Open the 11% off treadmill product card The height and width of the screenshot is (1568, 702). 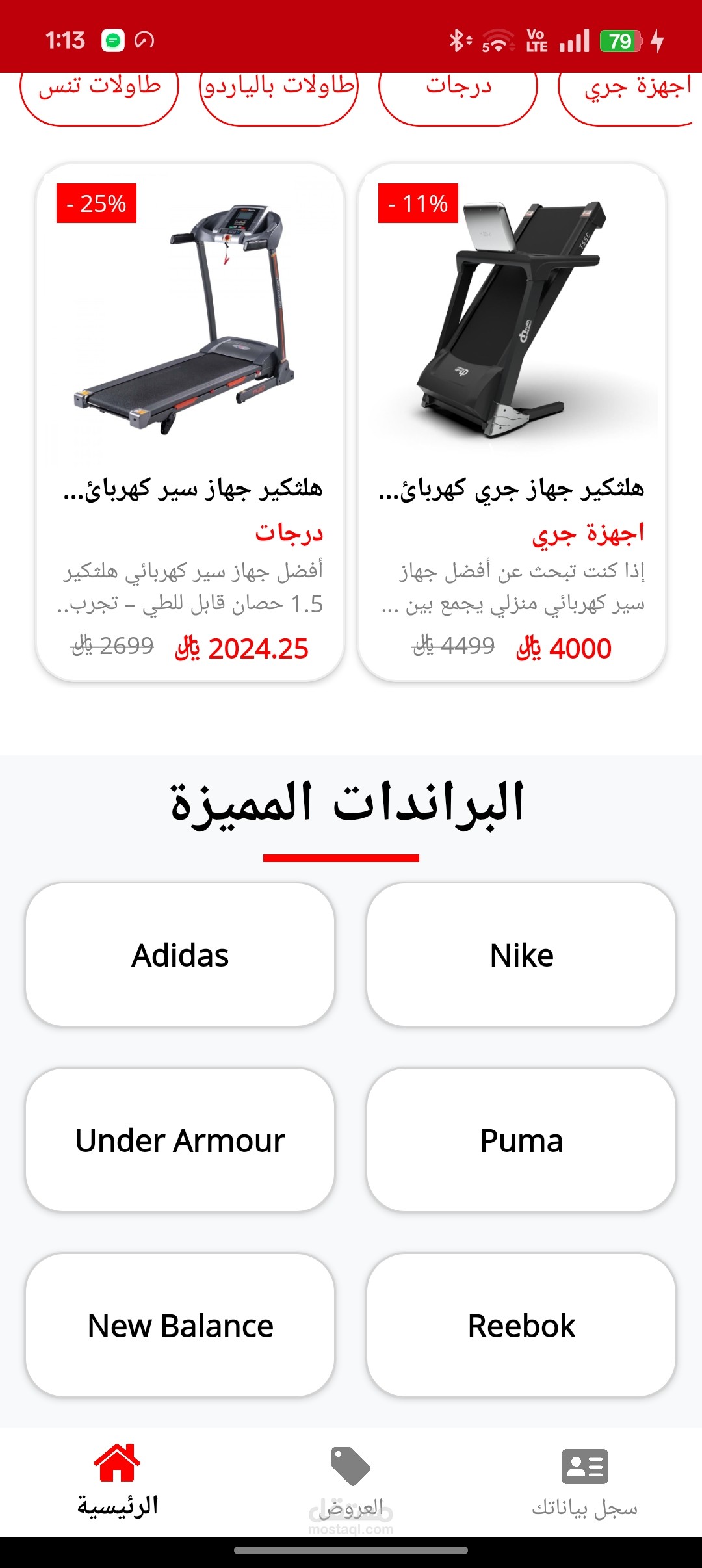coord(512,423)
